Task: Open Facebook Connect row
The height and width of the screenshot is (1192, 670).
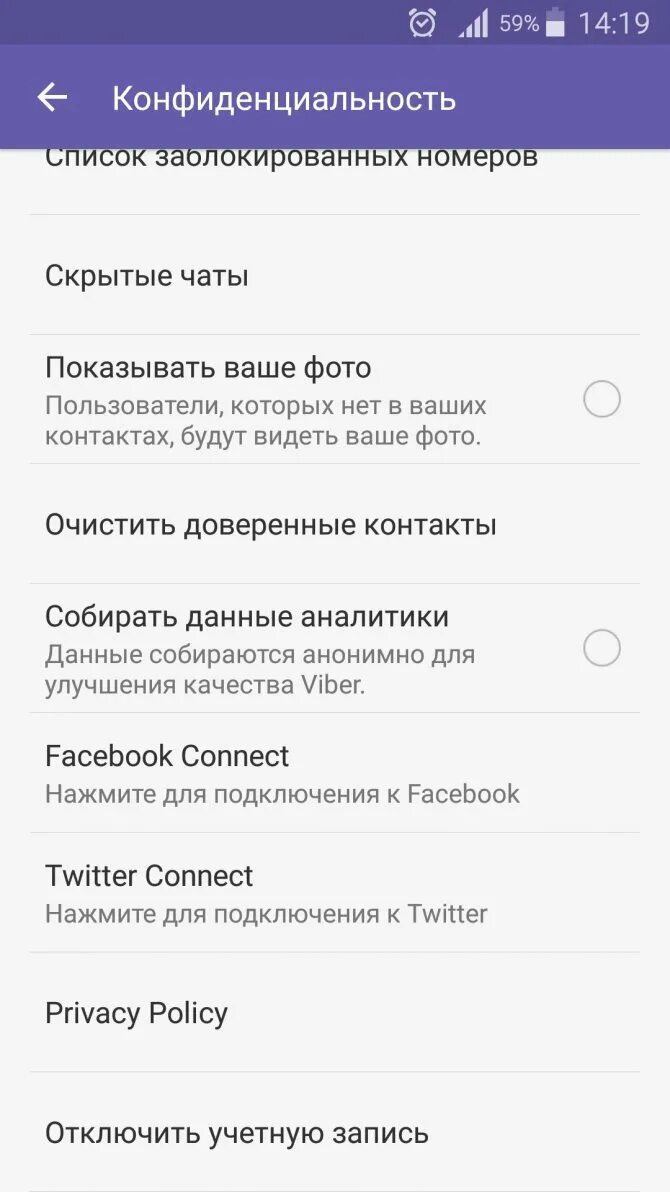Action: (282, 773)
